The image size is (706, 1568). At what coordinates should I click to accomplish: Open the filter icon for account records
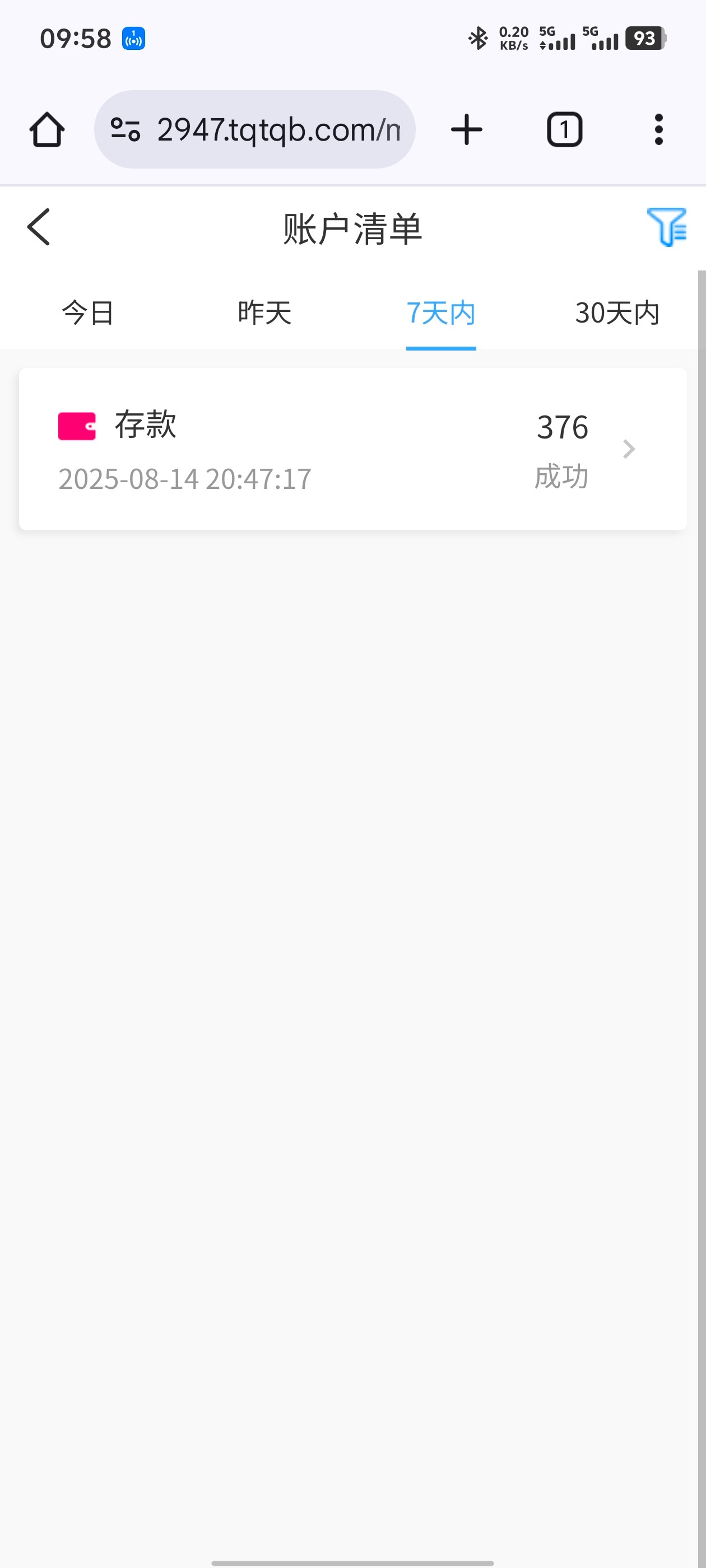pos(666,227)
